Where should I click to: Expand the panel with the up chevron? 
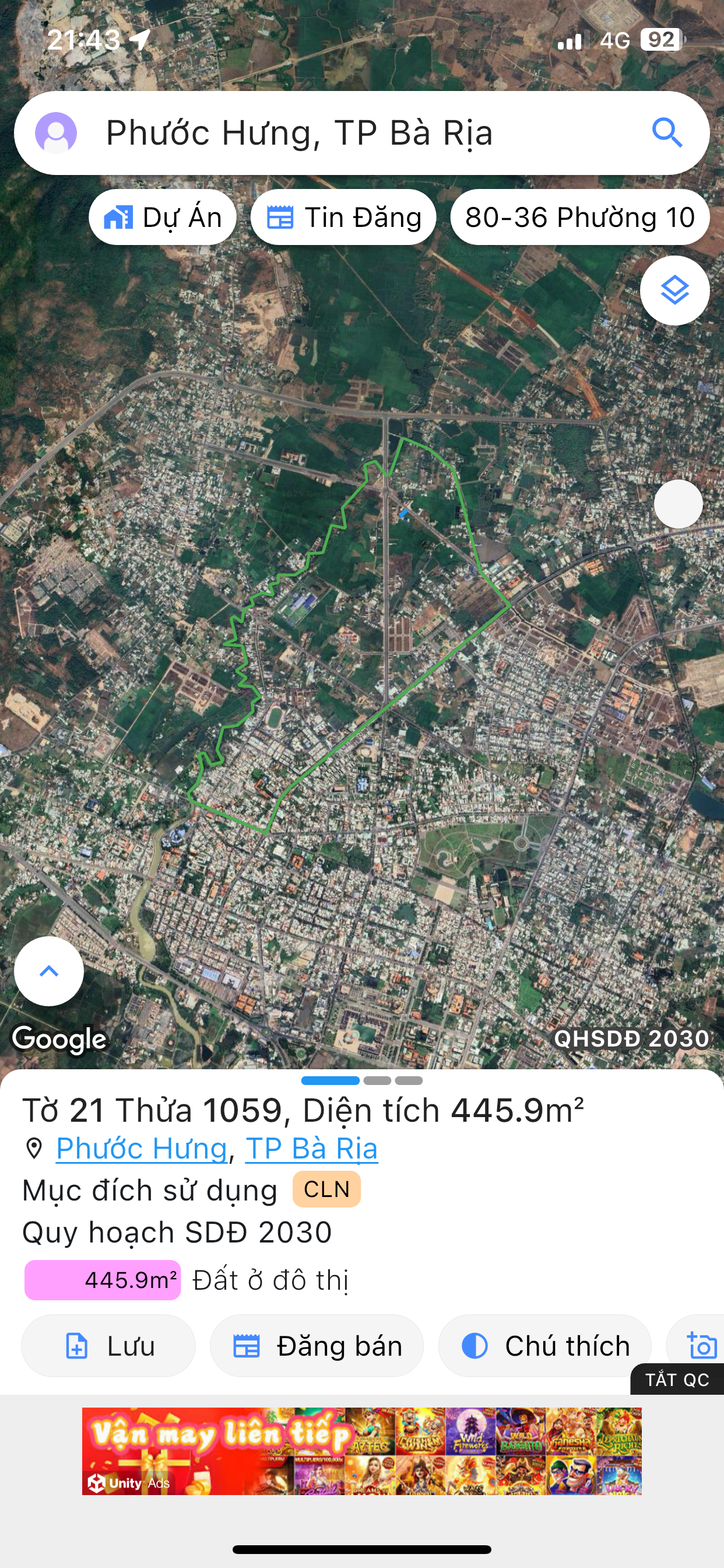48,971
